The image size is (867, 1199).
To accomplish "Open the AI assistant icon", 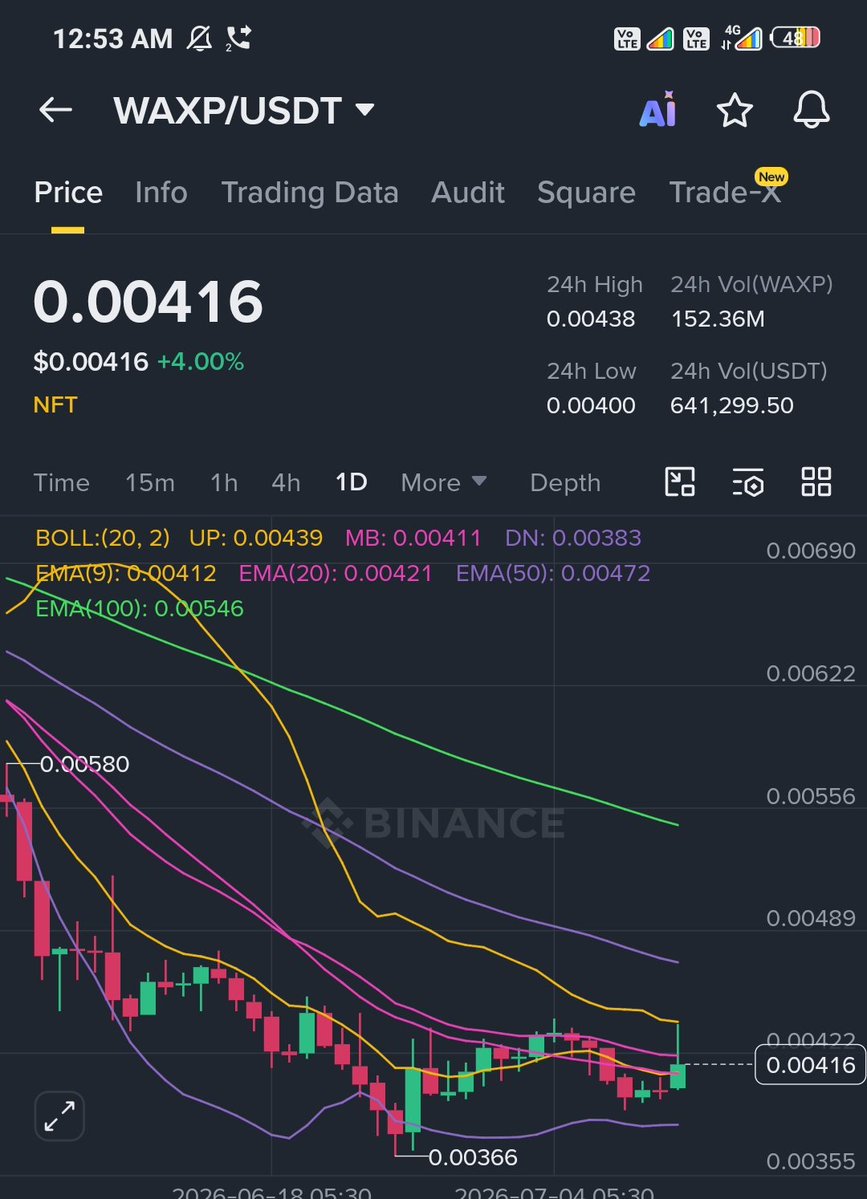I will (658, 109).
